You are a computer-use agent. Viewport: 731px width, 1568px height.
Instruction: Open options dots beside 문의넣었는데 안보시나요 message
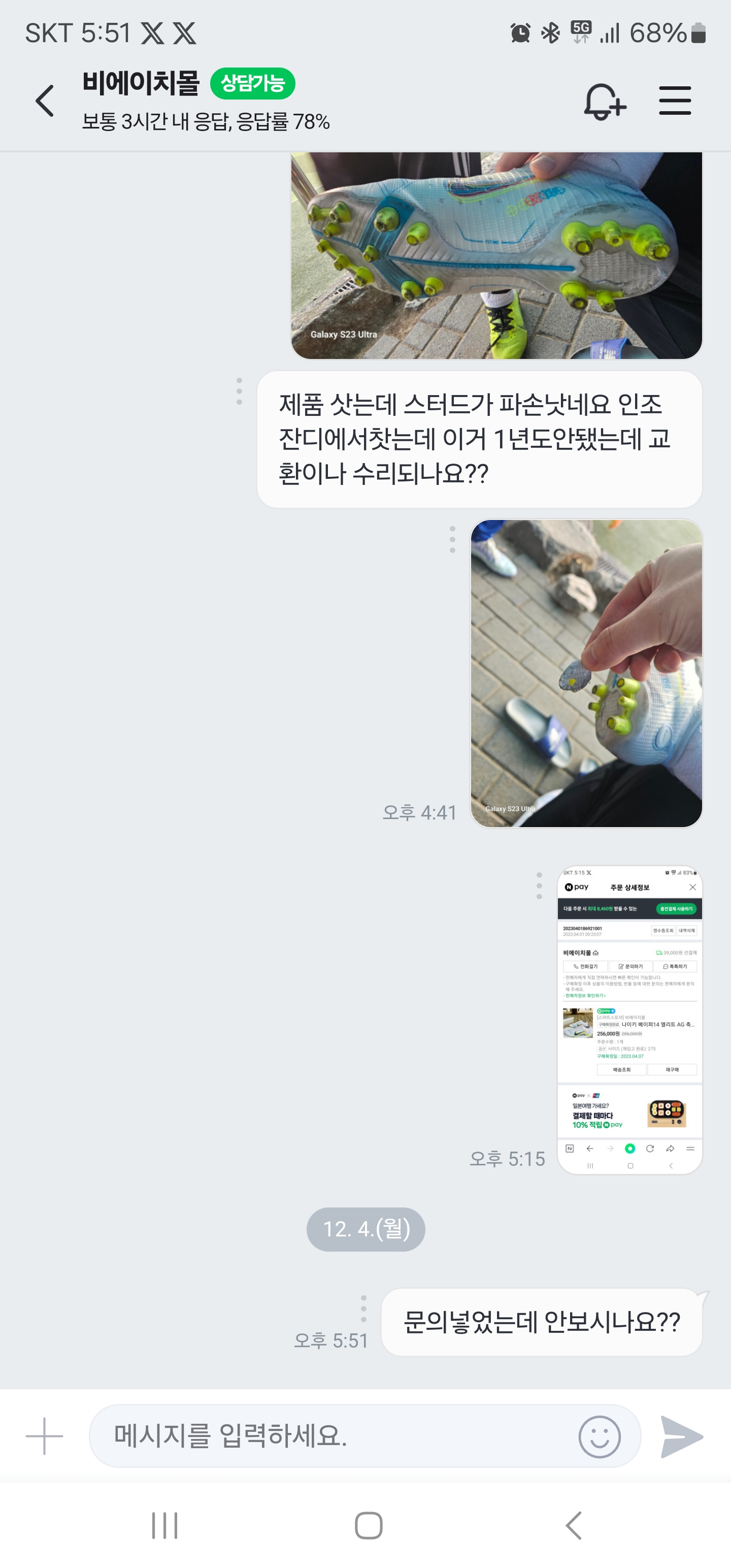pos(363,1308)
